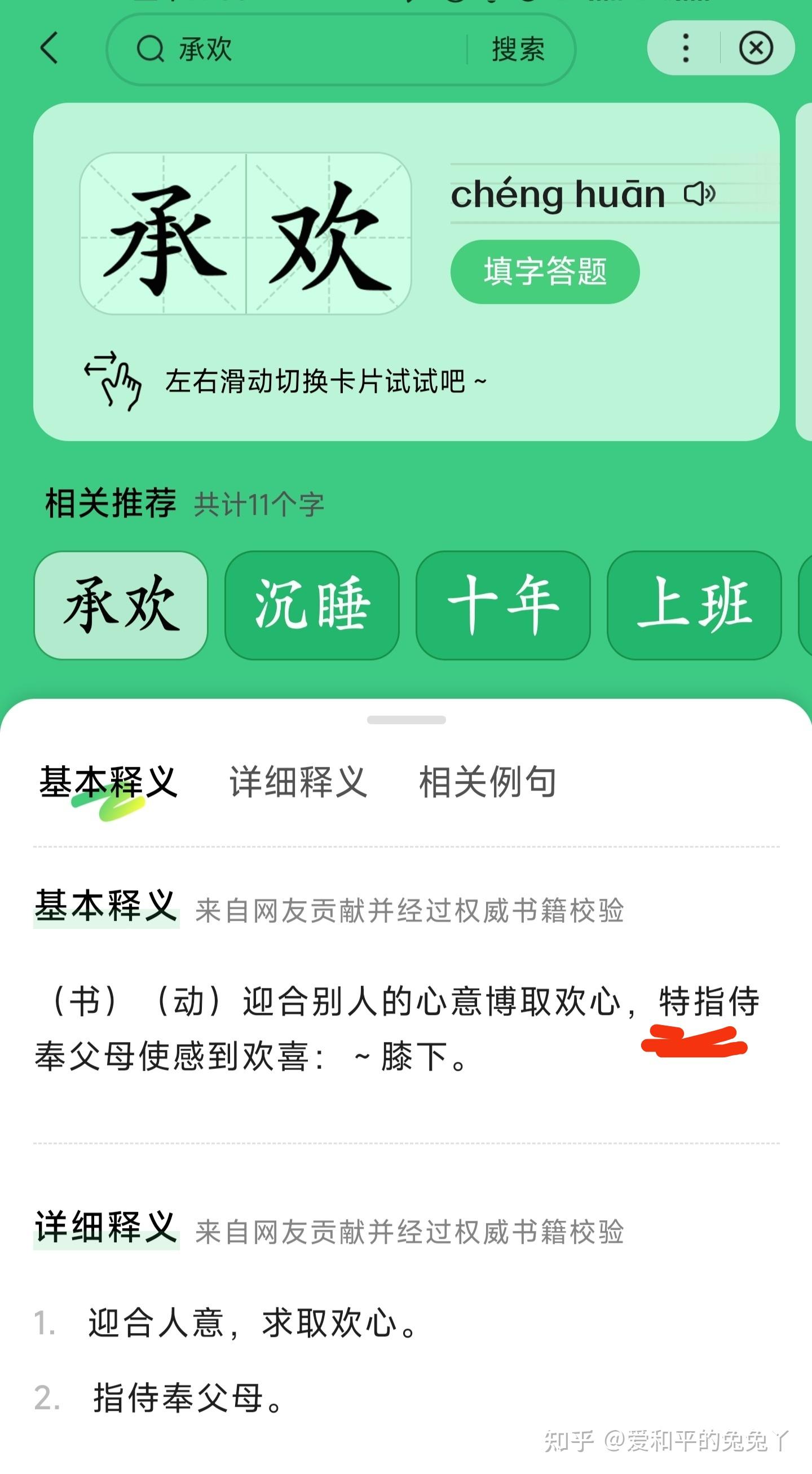812x1474 pixels.
Task: Open the 沉睡 recommended word
Action: coord(312,605)
